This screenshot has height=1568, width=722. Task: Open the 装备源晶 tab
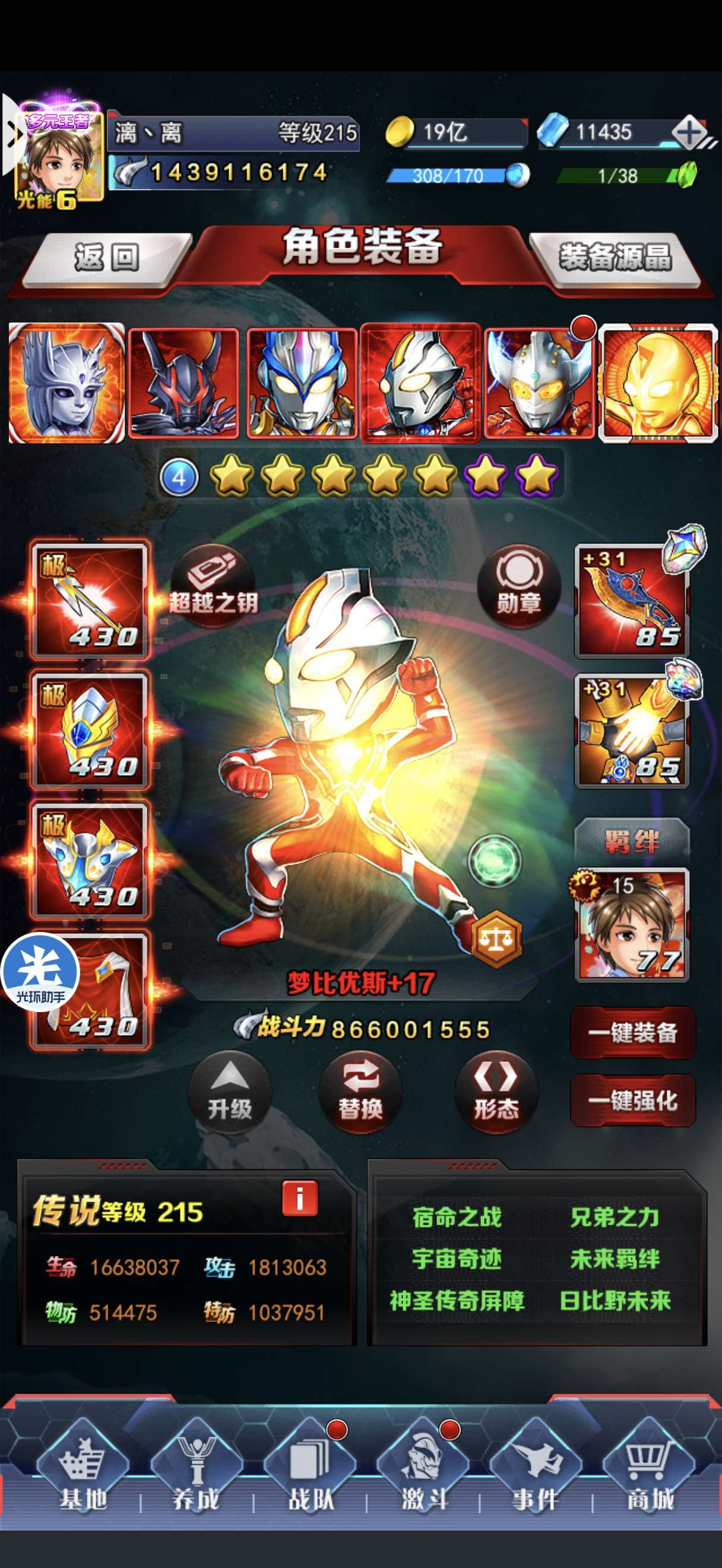616,258
